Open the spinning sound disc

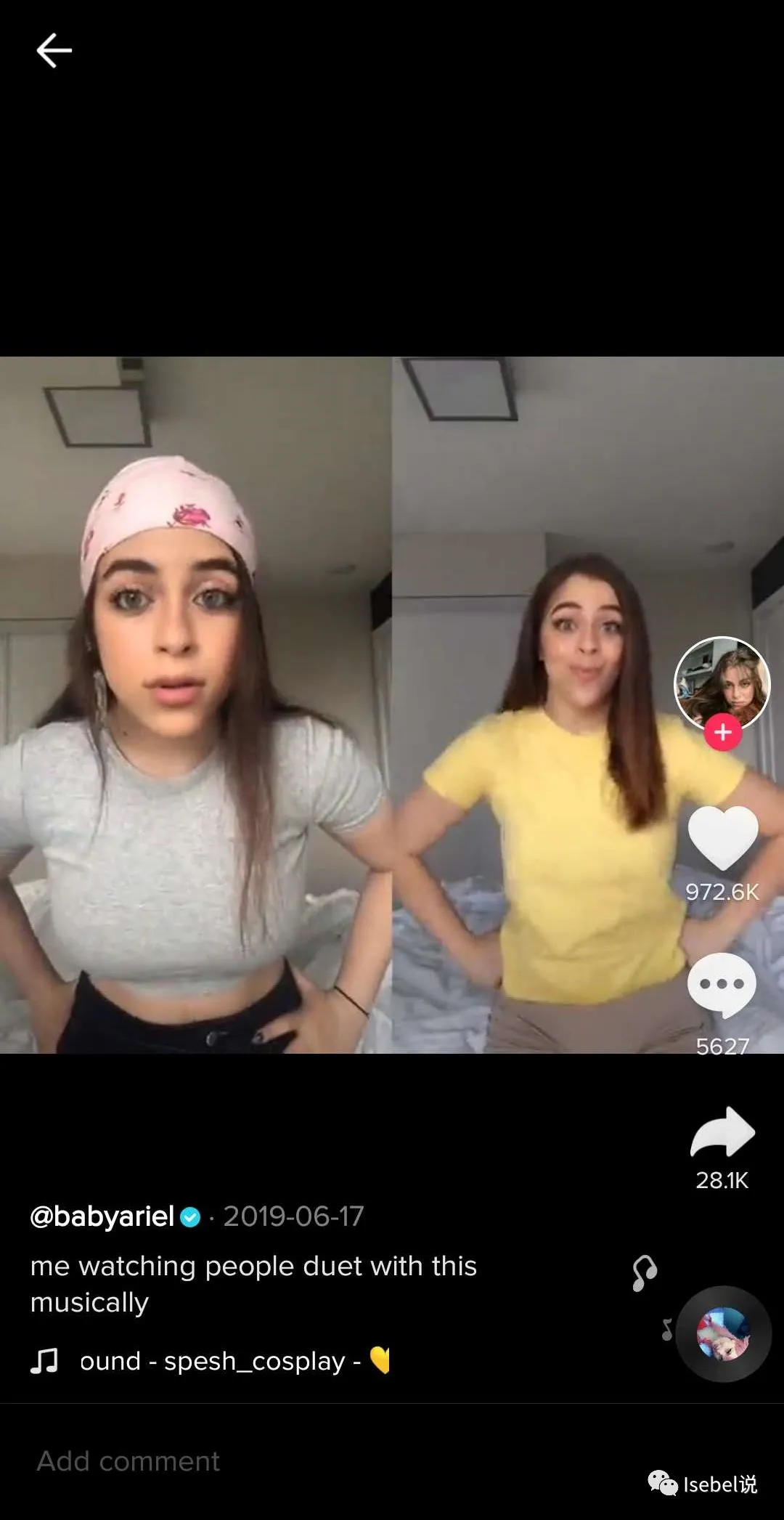[x=723, y=1333]
